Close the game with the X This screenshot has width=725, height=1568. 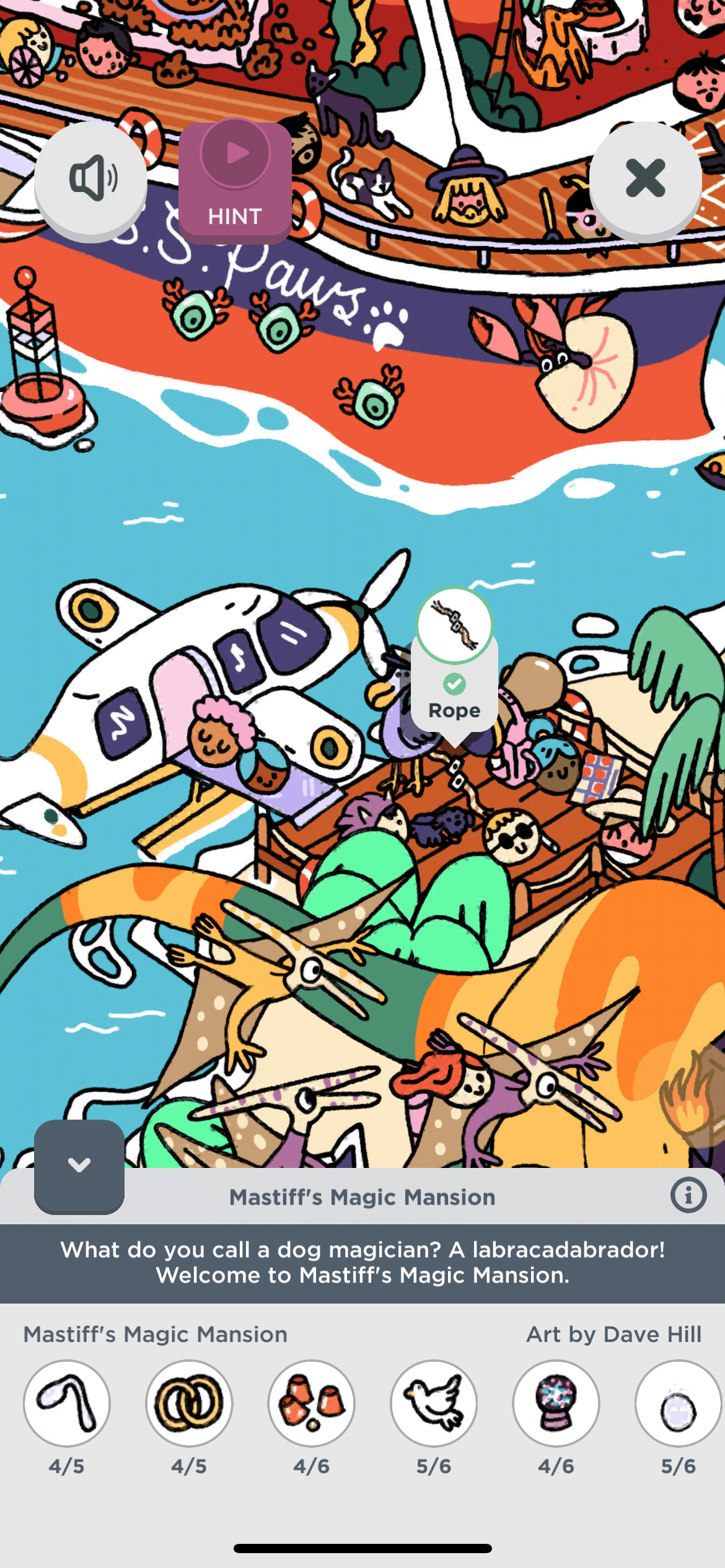[x=645, y=179]
